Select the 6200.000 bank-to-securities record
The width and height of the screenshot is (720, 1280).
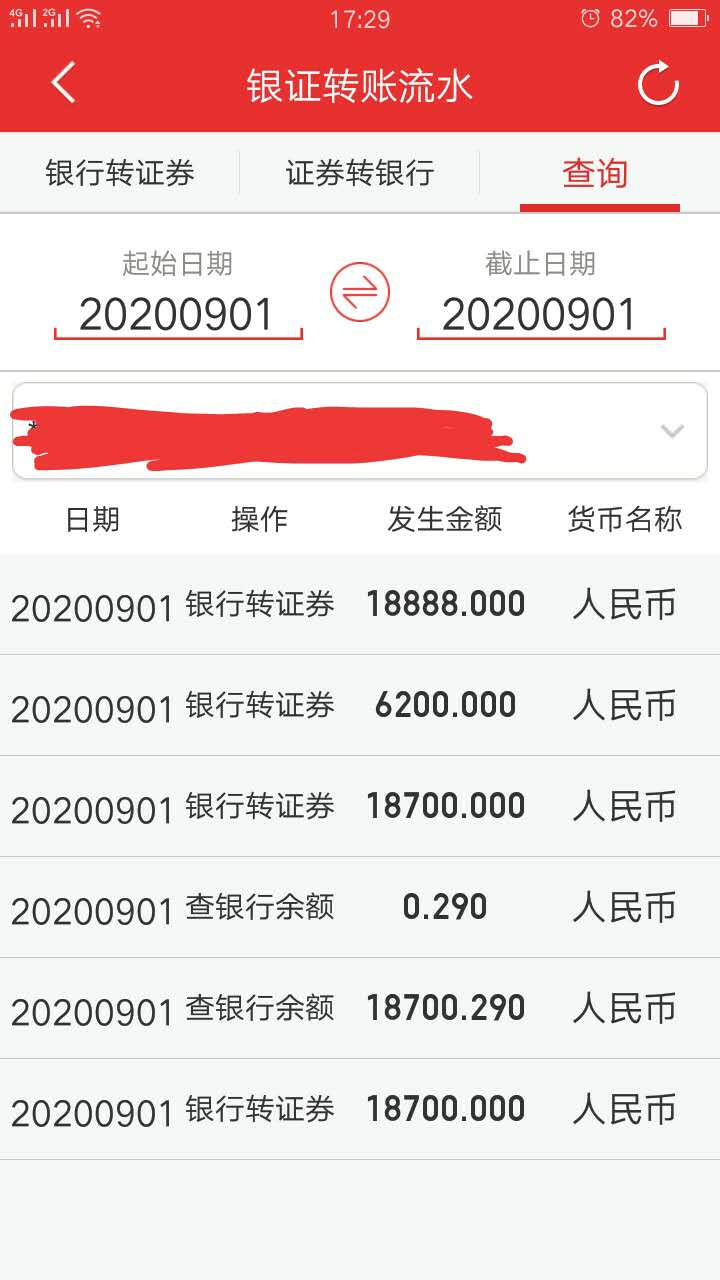[360, 704]
